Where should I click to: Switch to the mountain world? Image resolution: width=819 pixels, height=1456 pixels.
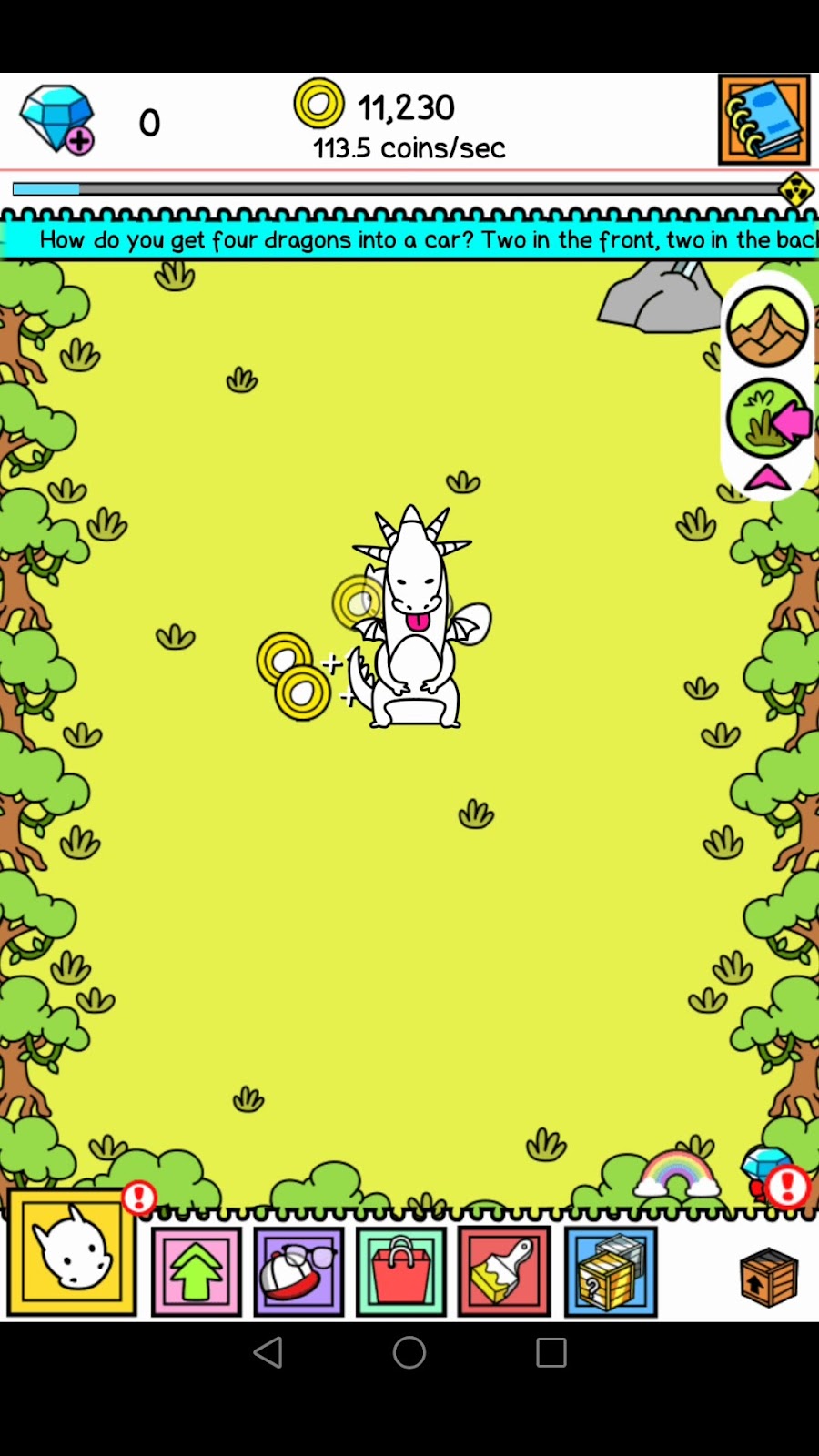point(767,327)
